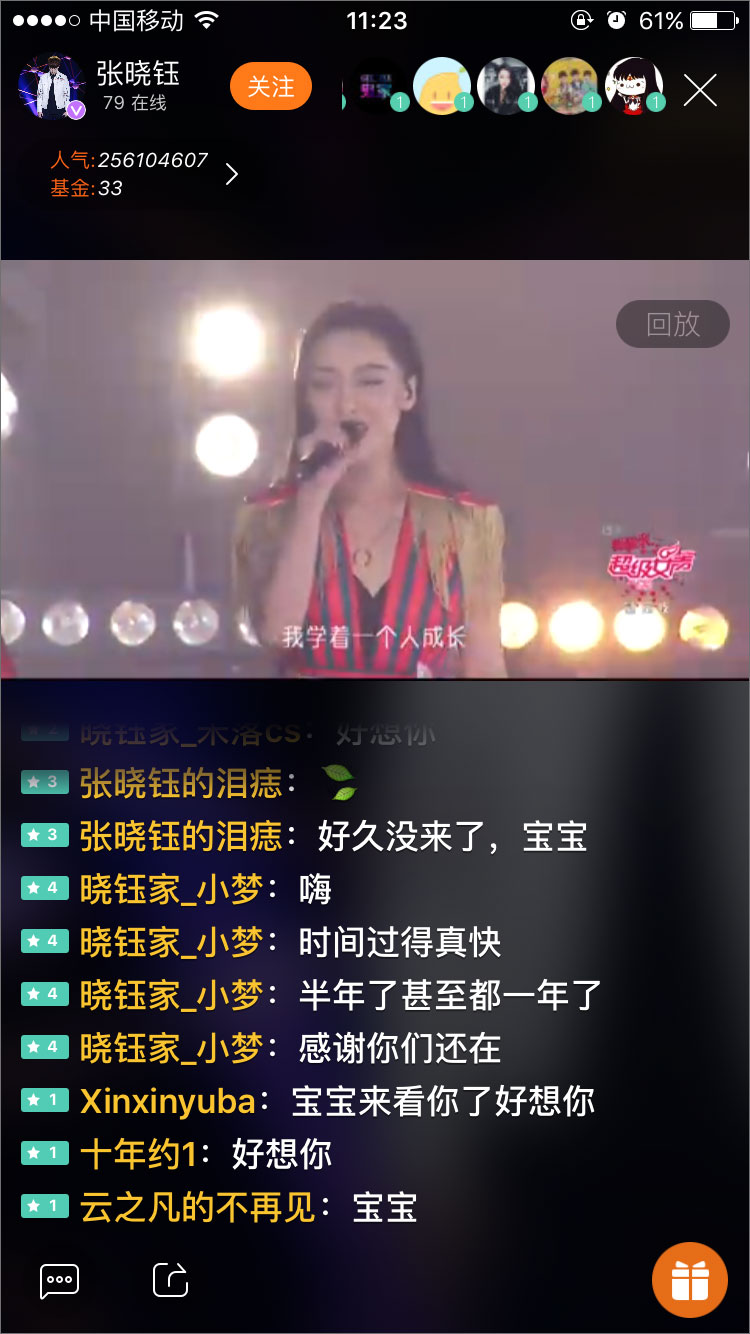Open 云之凡的不再见's username in chat
Screen dimensions: 750x1334
click(198, 1207)
